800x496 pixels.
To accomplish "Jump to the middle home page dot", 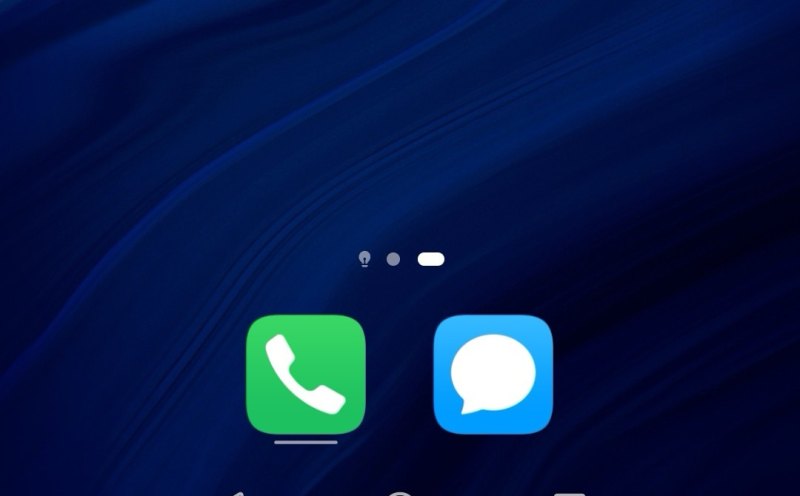I will 393,259.
